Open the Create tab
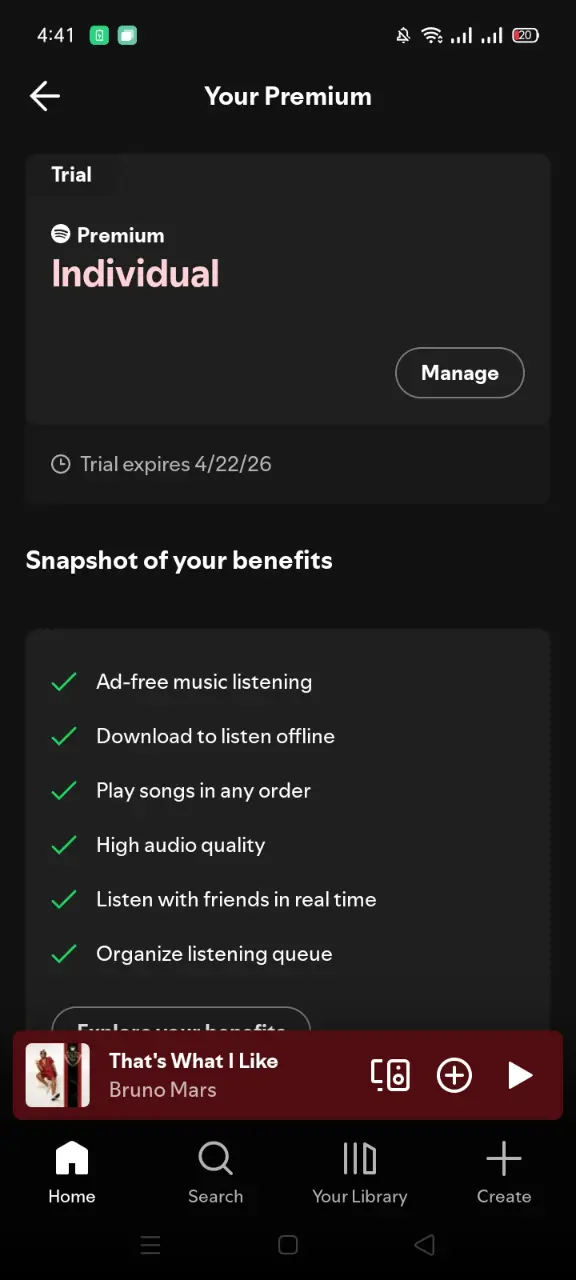The height and width of the screenshot is (1280, 576). 504,1174
